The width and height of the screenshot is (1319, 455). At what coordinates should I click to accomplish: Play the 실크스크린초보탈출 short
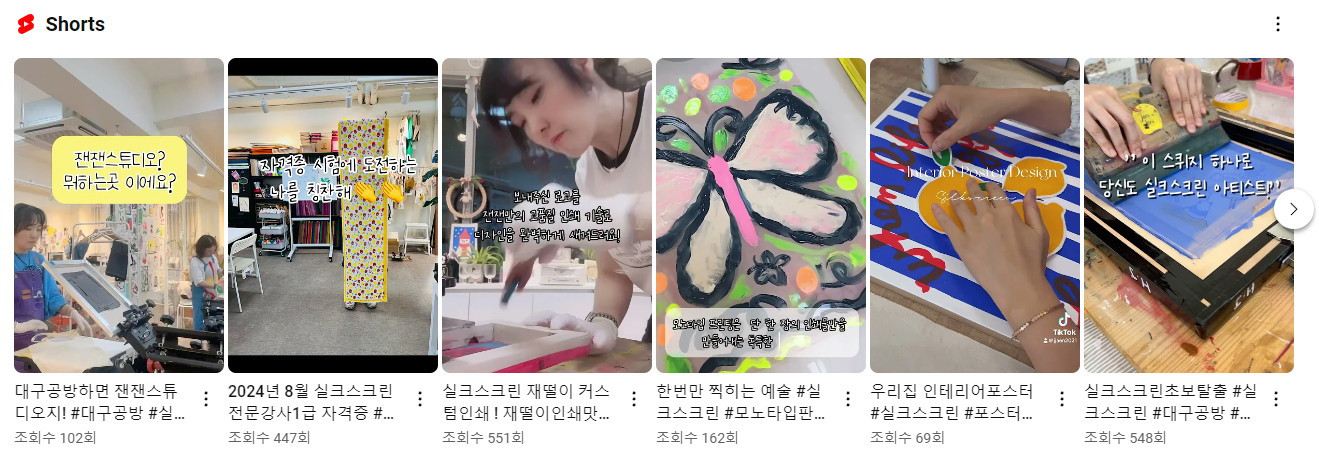click(x=1188, y=215)
